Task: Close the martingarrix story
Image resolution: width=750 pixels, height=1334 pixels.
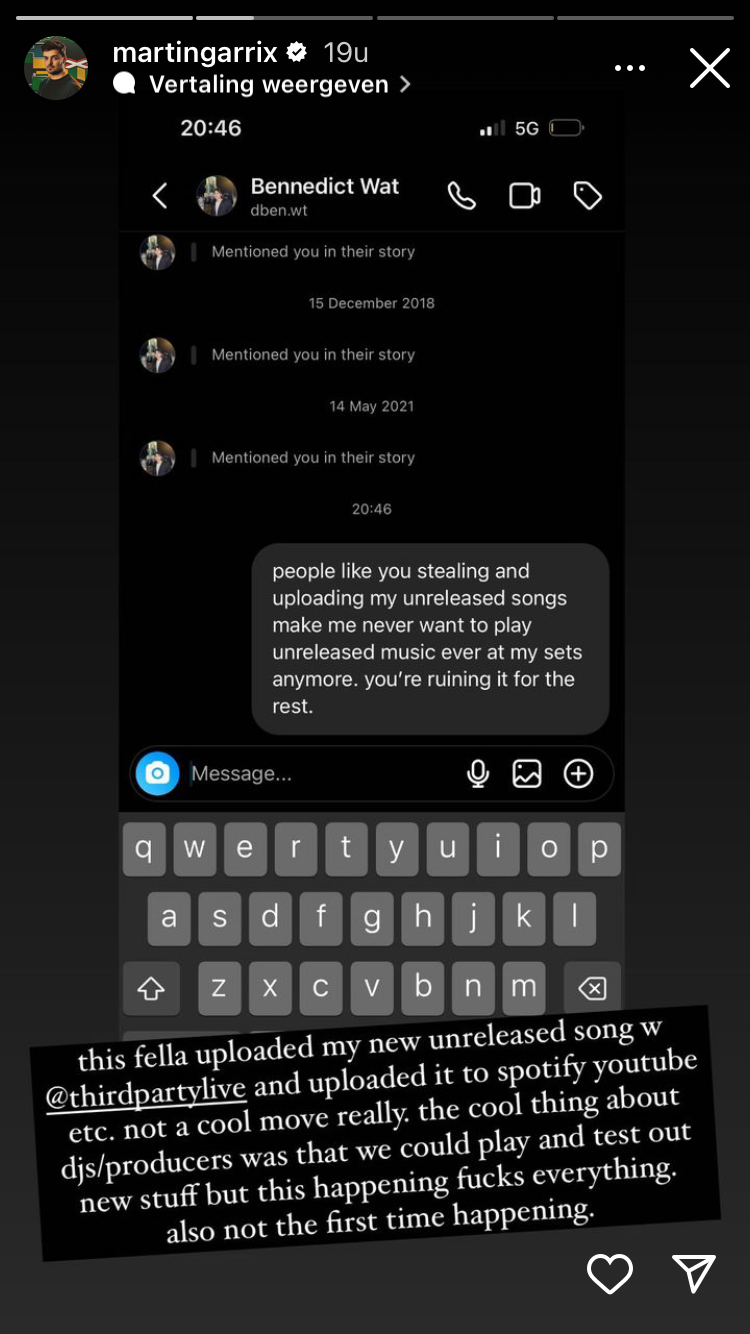Action: pos(709,69)
